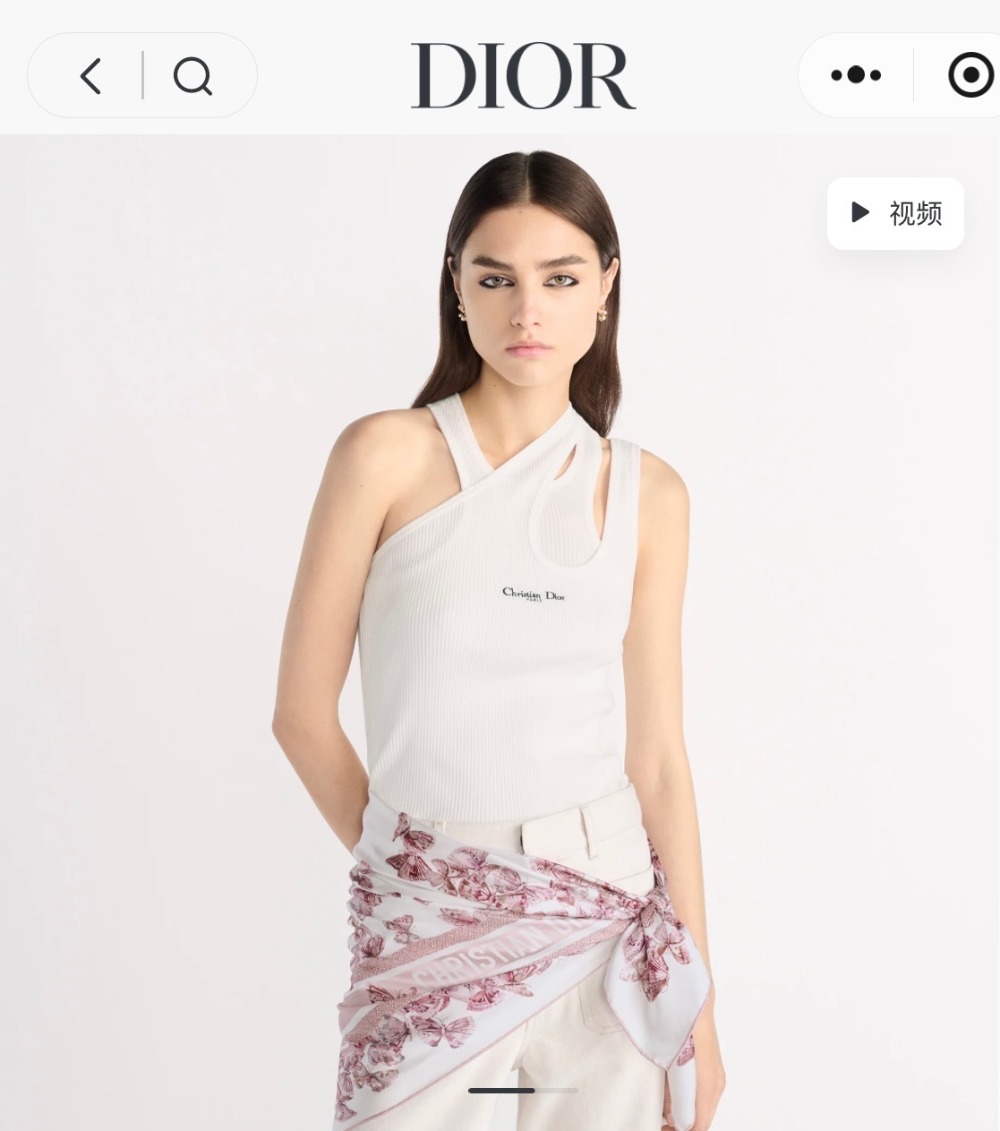Image resolution: width=1000 pixels, height=1131 pixels.
Task: Close the mini program with the circle icon
Action: [x=969, y=75]
